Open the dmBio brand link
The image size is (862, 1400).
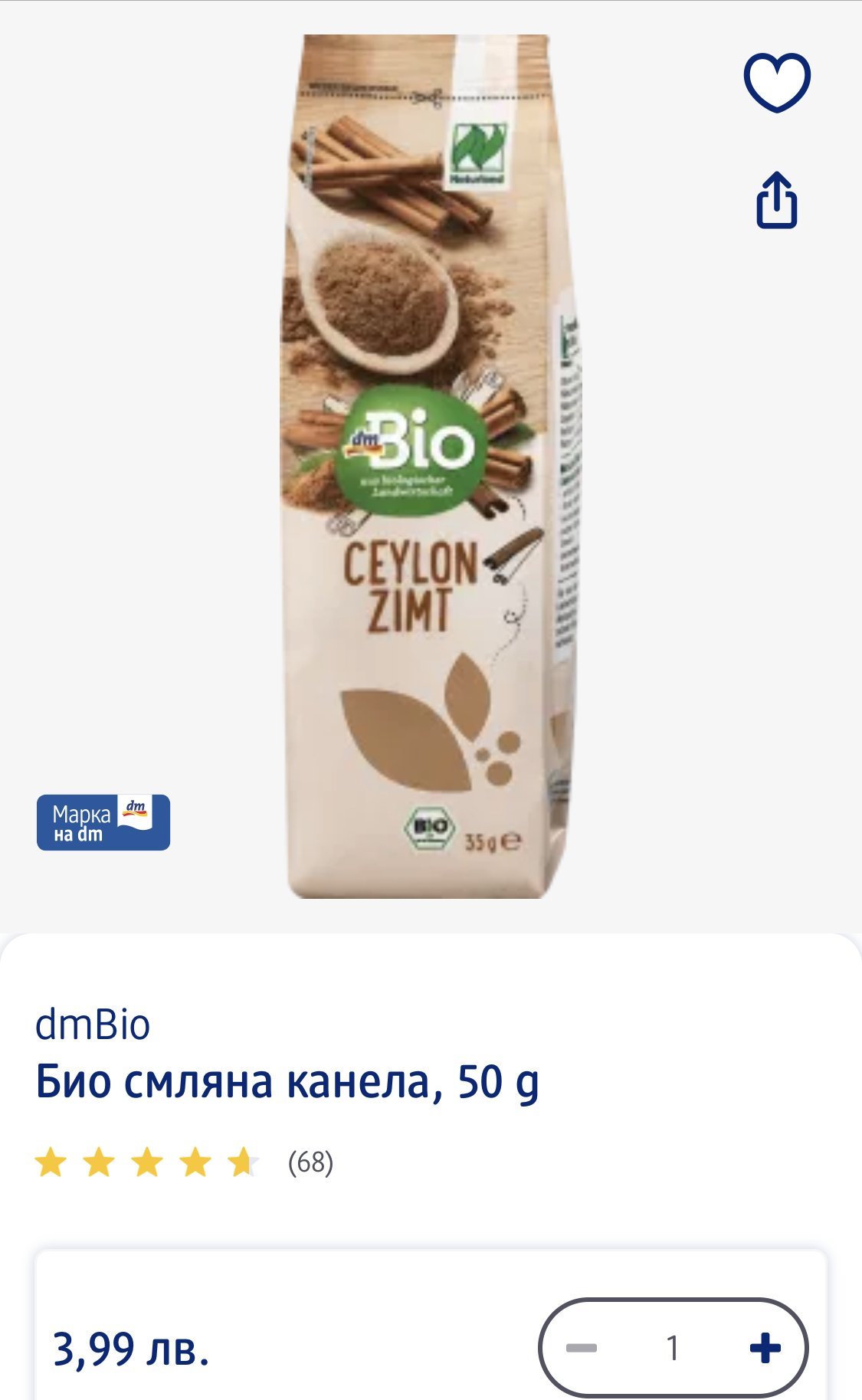pos(93,1025)
